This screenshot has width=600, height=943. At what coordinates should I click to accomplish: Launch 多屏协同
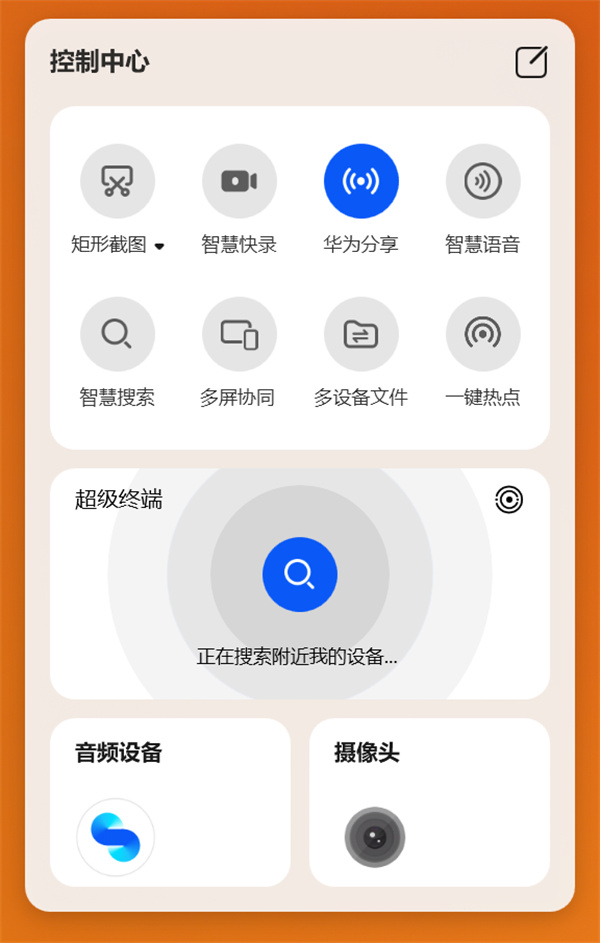(x=239, y=334)
